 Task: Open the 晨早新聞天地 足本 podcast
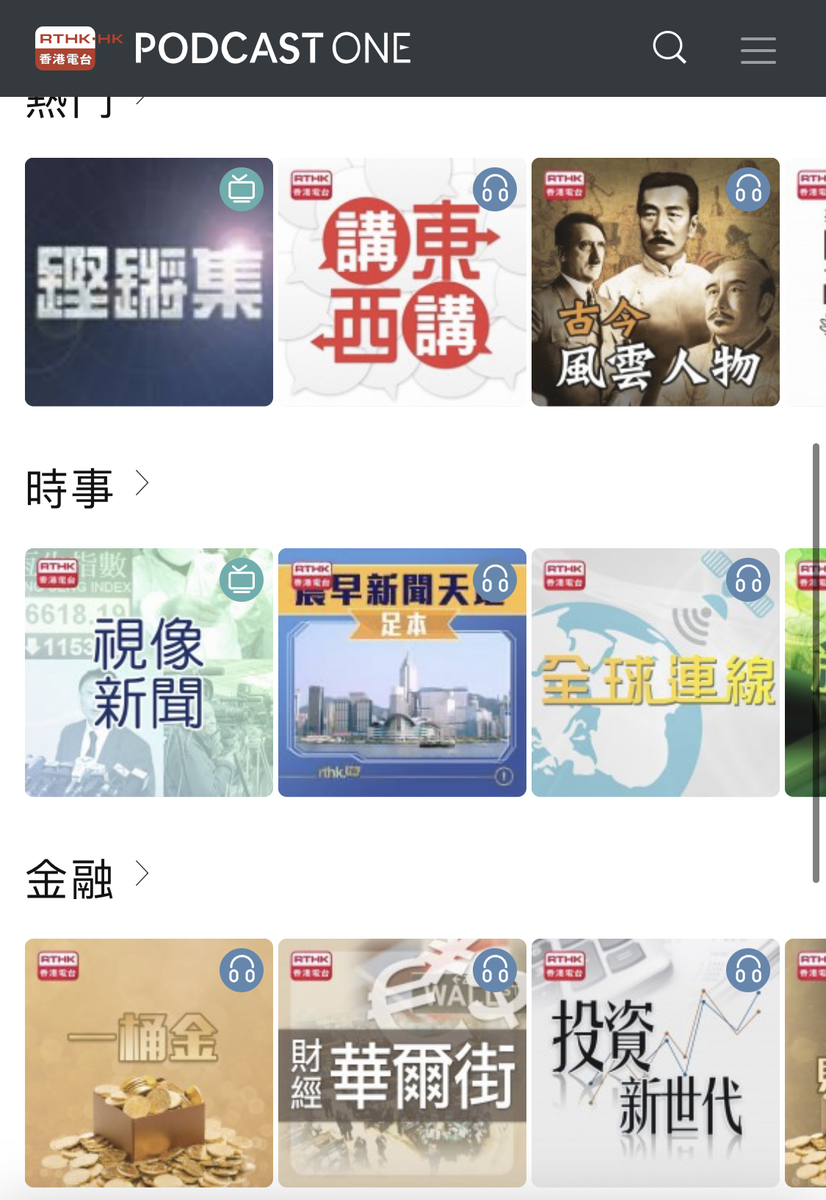402,672
